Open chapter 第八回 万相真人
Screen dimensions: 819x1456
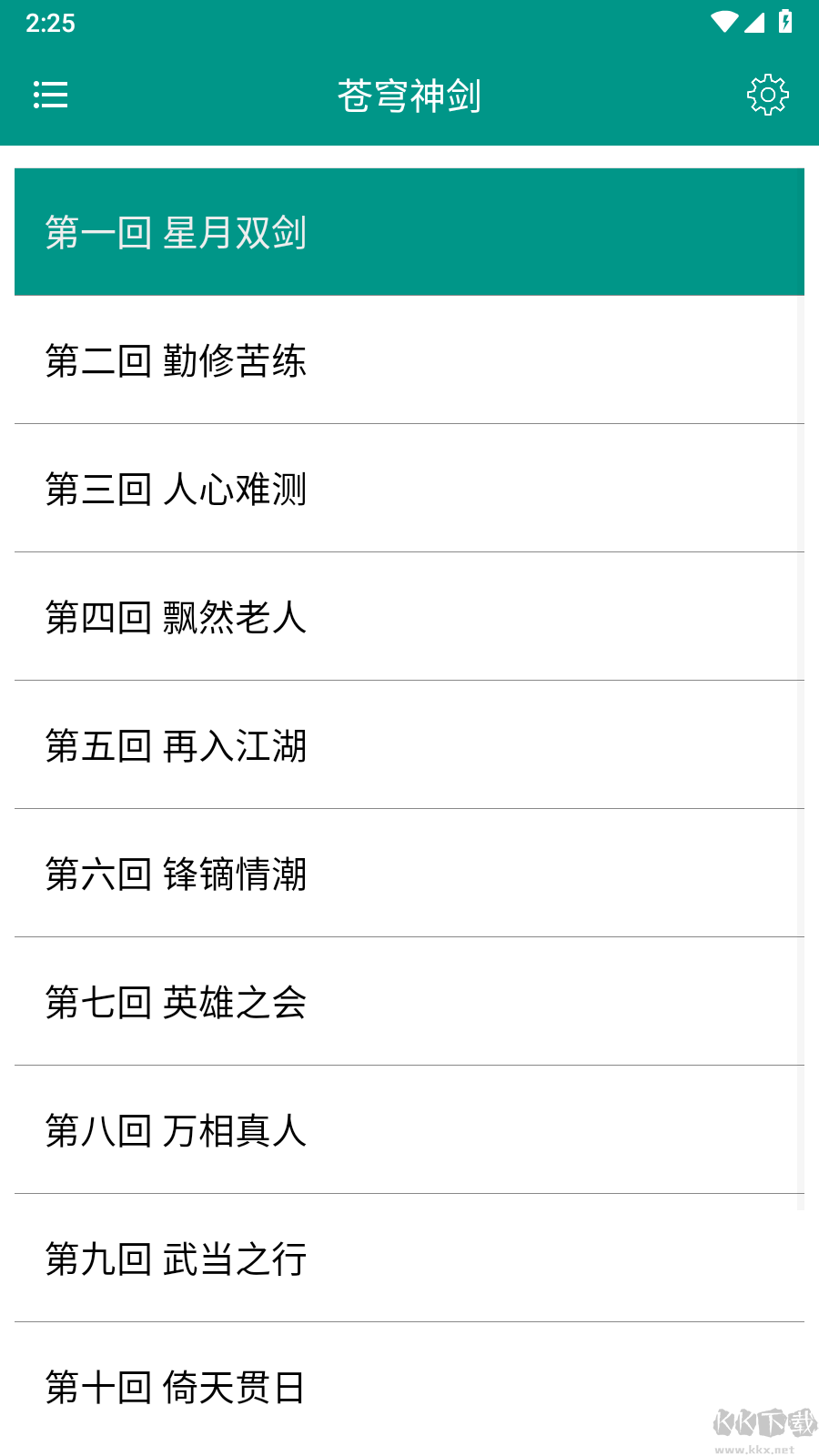(x=178, y=1130)
